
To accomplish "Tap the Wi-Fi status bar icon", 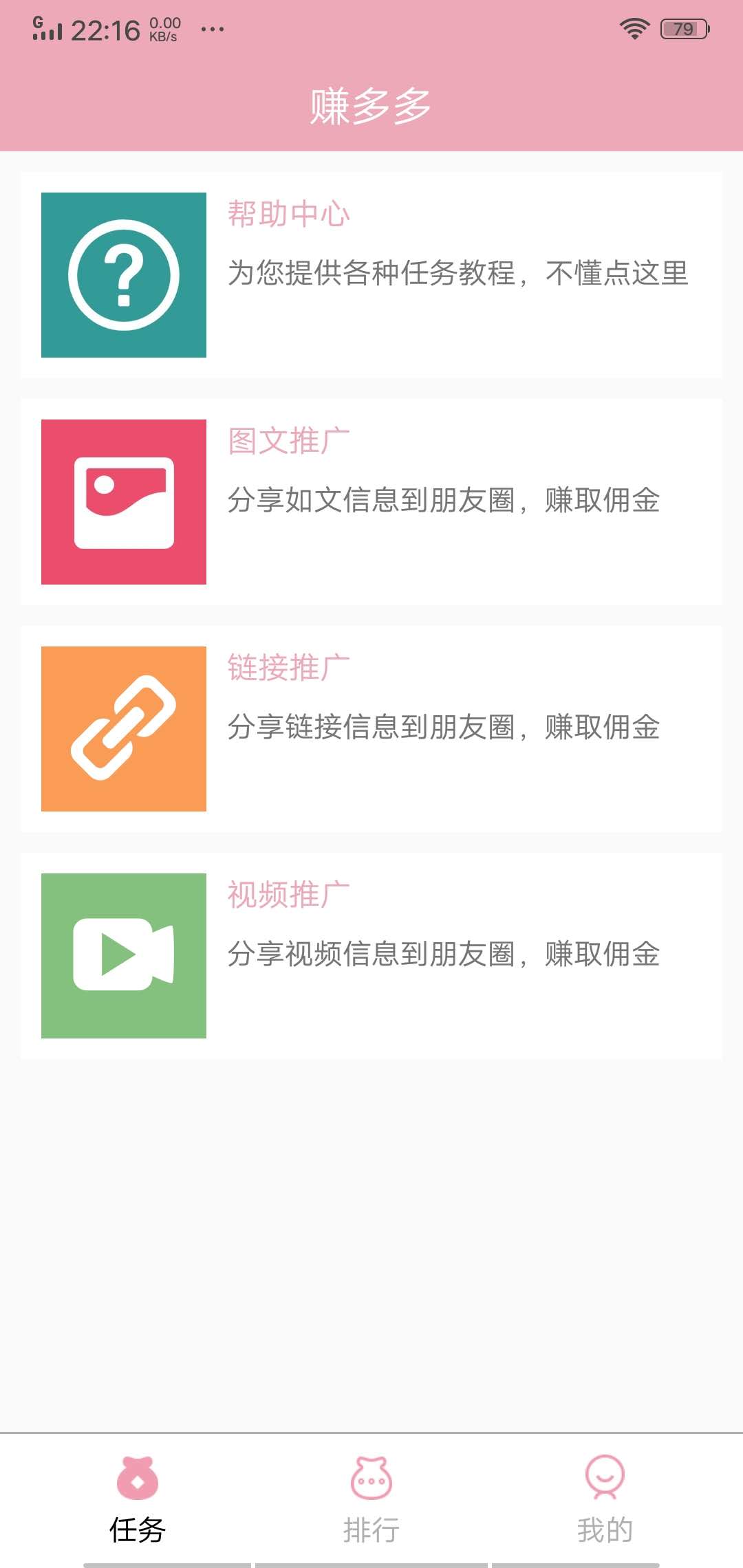I will 634,26.
